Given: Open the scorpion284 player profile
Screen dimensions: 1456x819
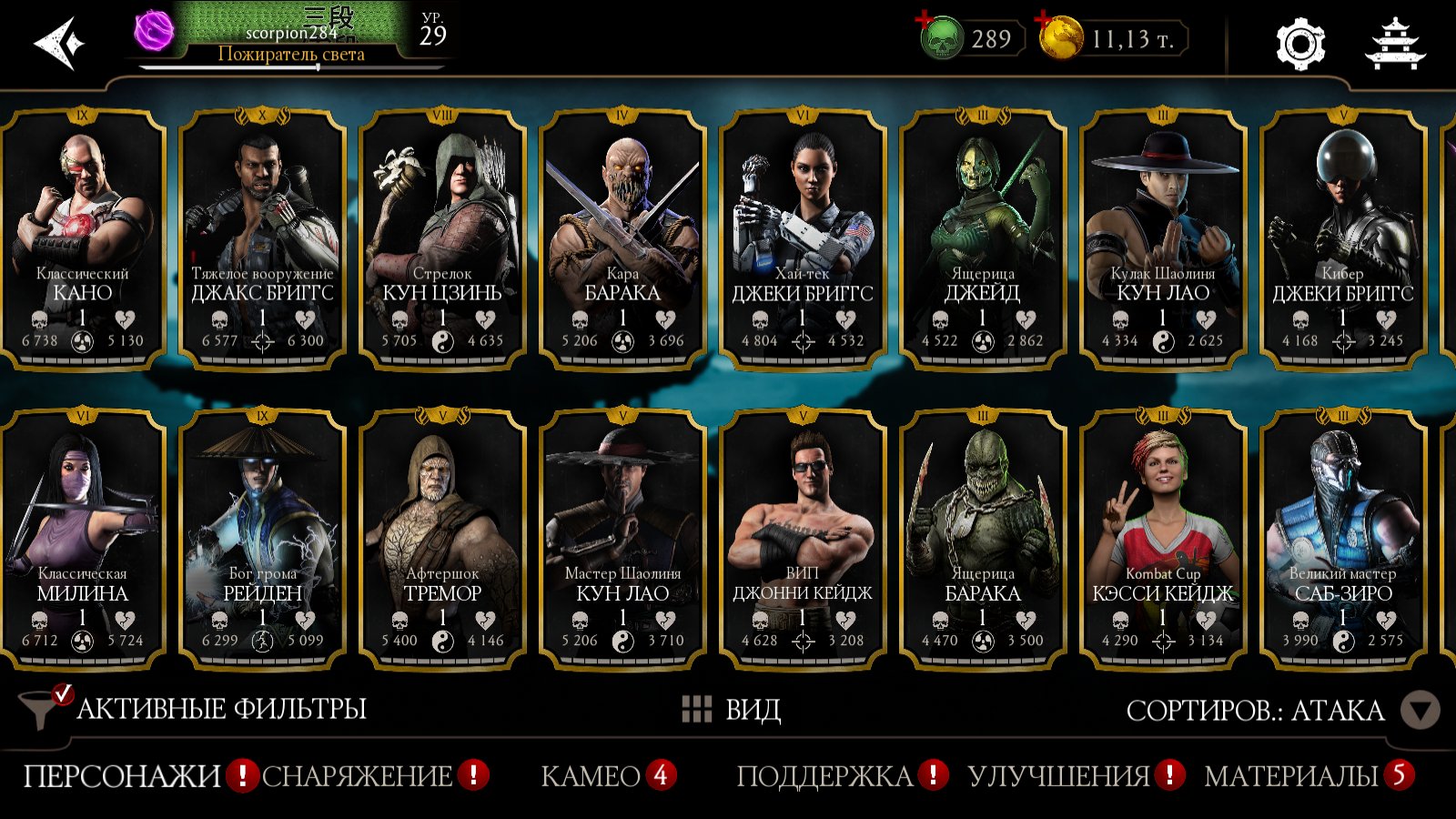Looking at the screenshot, I should coord(282,36).
